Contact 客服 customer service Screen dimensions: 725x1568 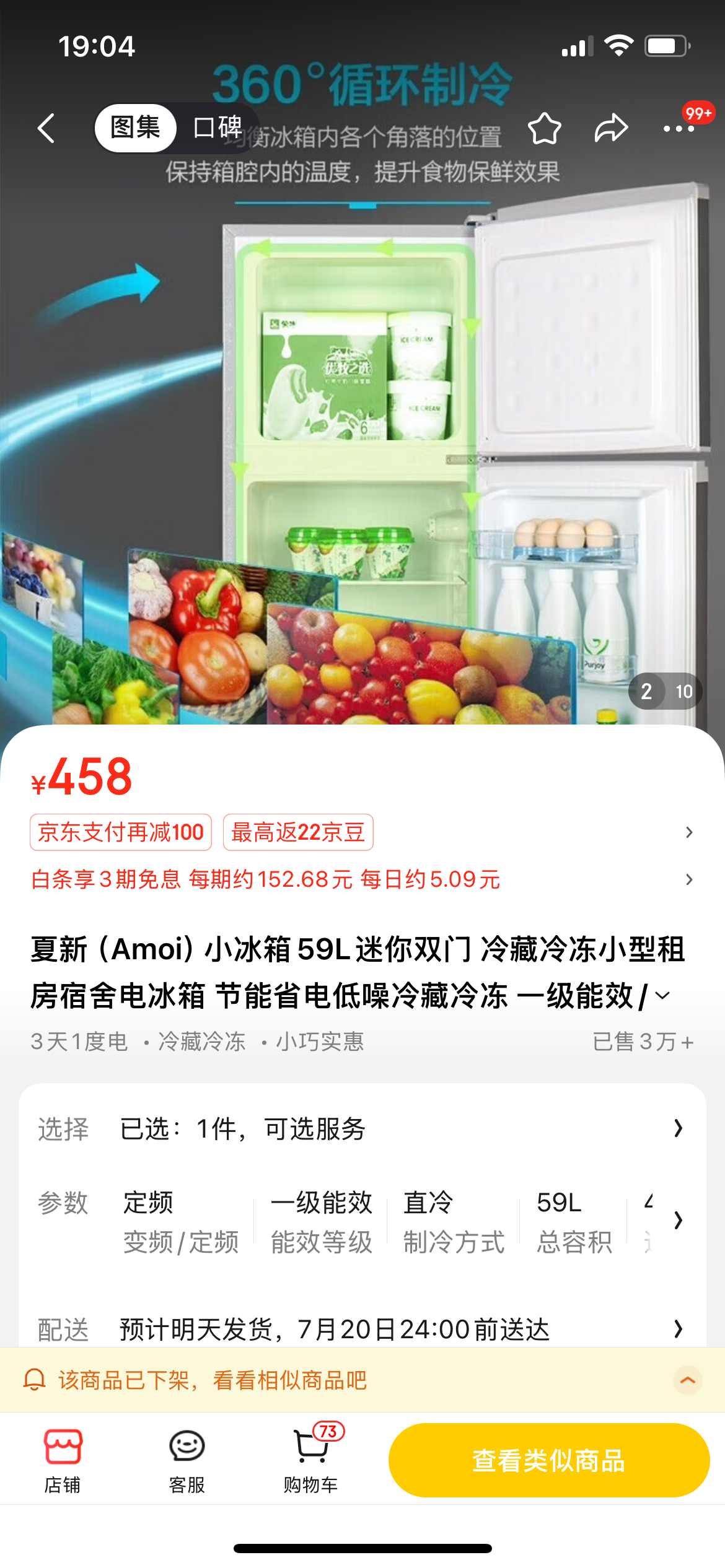(x=187, y=1460)
